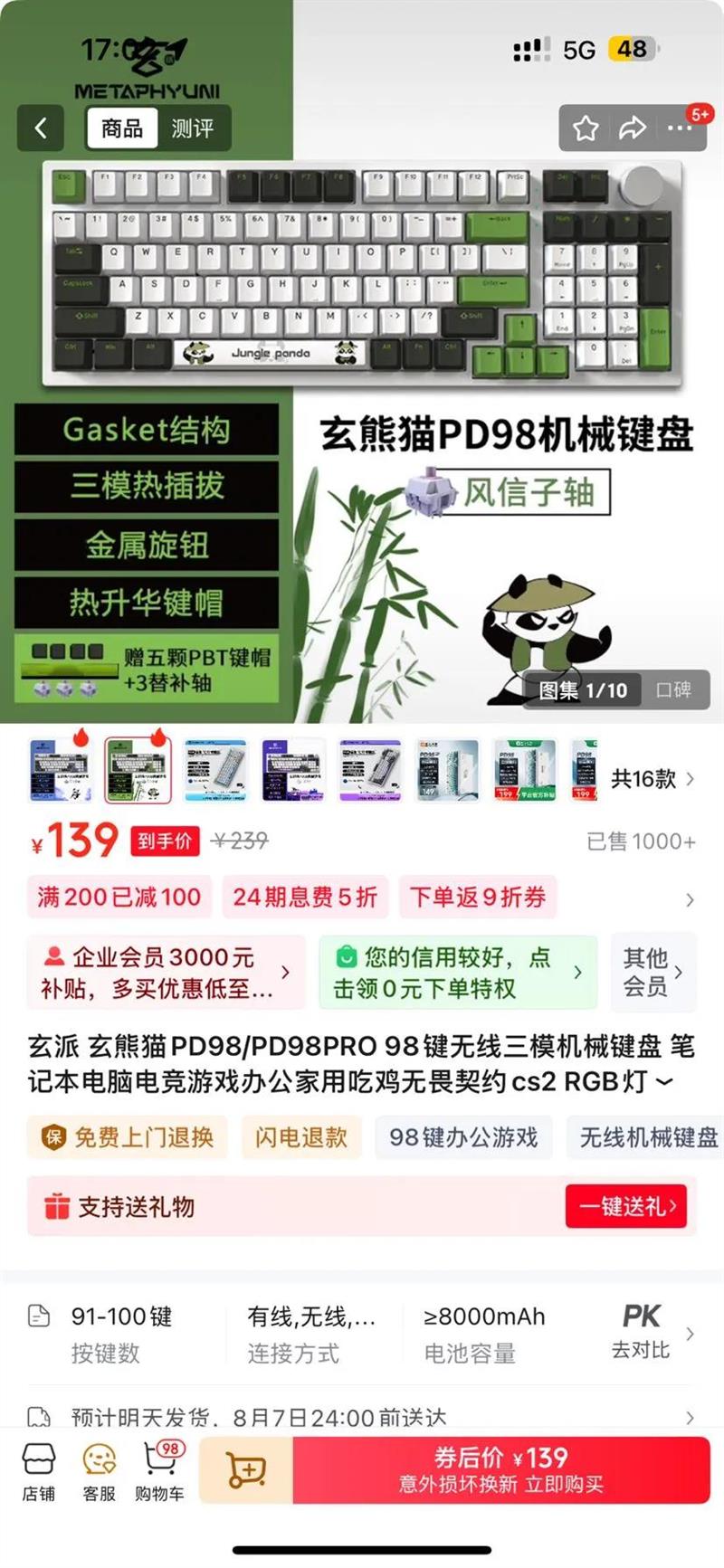This screenshot has height=1568, width=724.
Task: Switch to the 测评 tab
Action: (x=193, y=128)
